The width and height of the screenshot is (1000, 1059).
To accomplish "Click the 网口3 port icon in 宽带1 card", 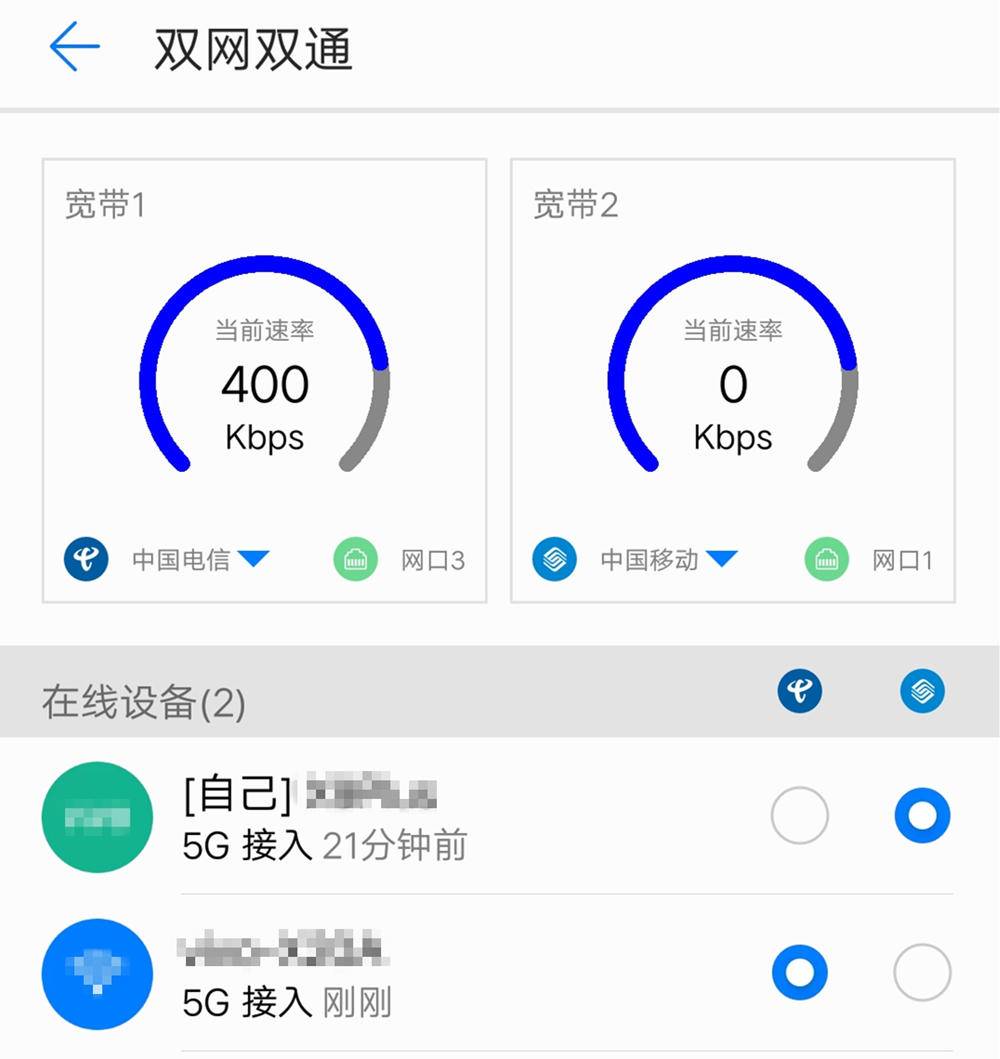I will [355, 560].
